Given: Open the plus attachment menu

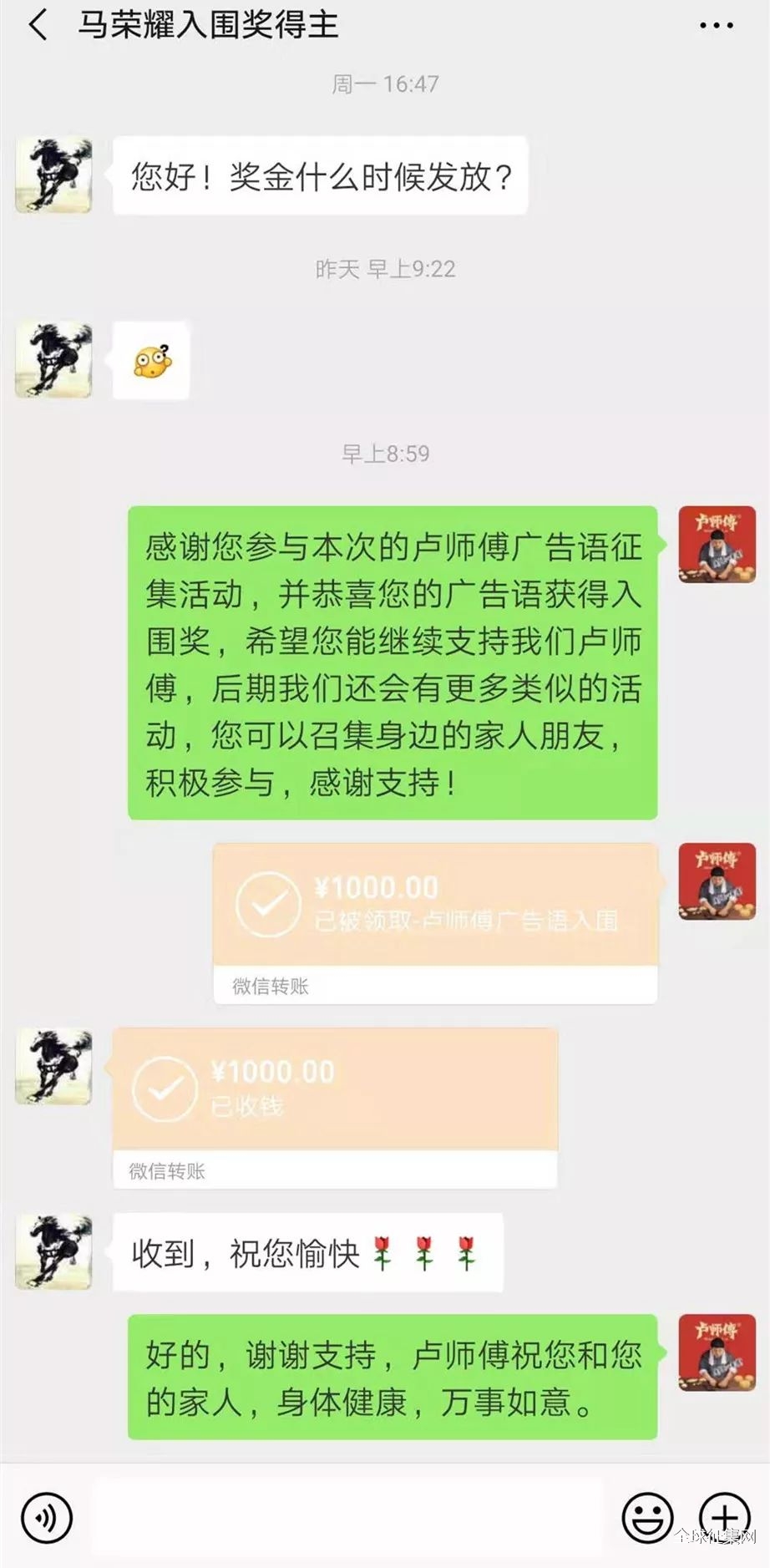Looking at the screenshot, I should (724, 1517).
